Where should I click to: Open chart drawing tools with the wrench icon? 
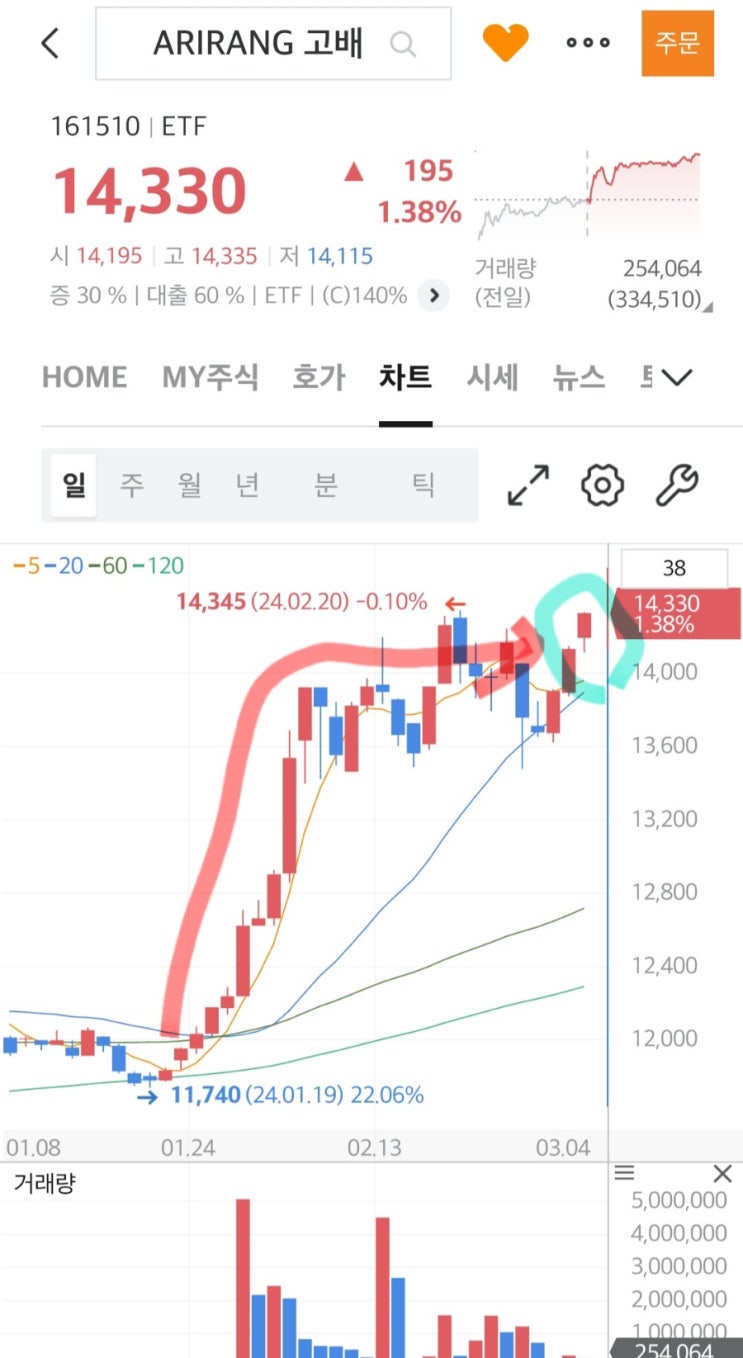click(676, 485)
